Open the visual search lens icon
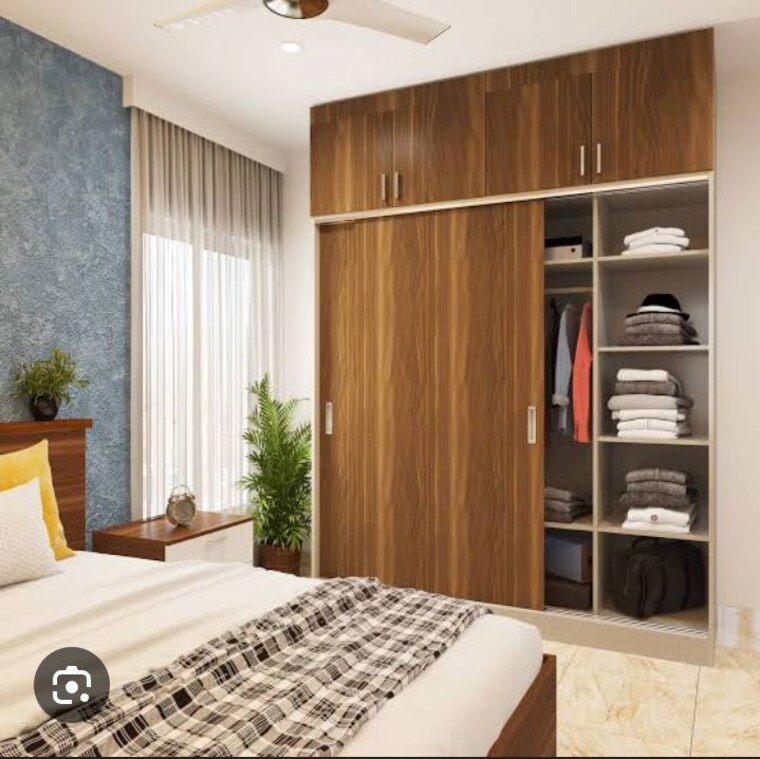760x759 pixels. [71, 685]
